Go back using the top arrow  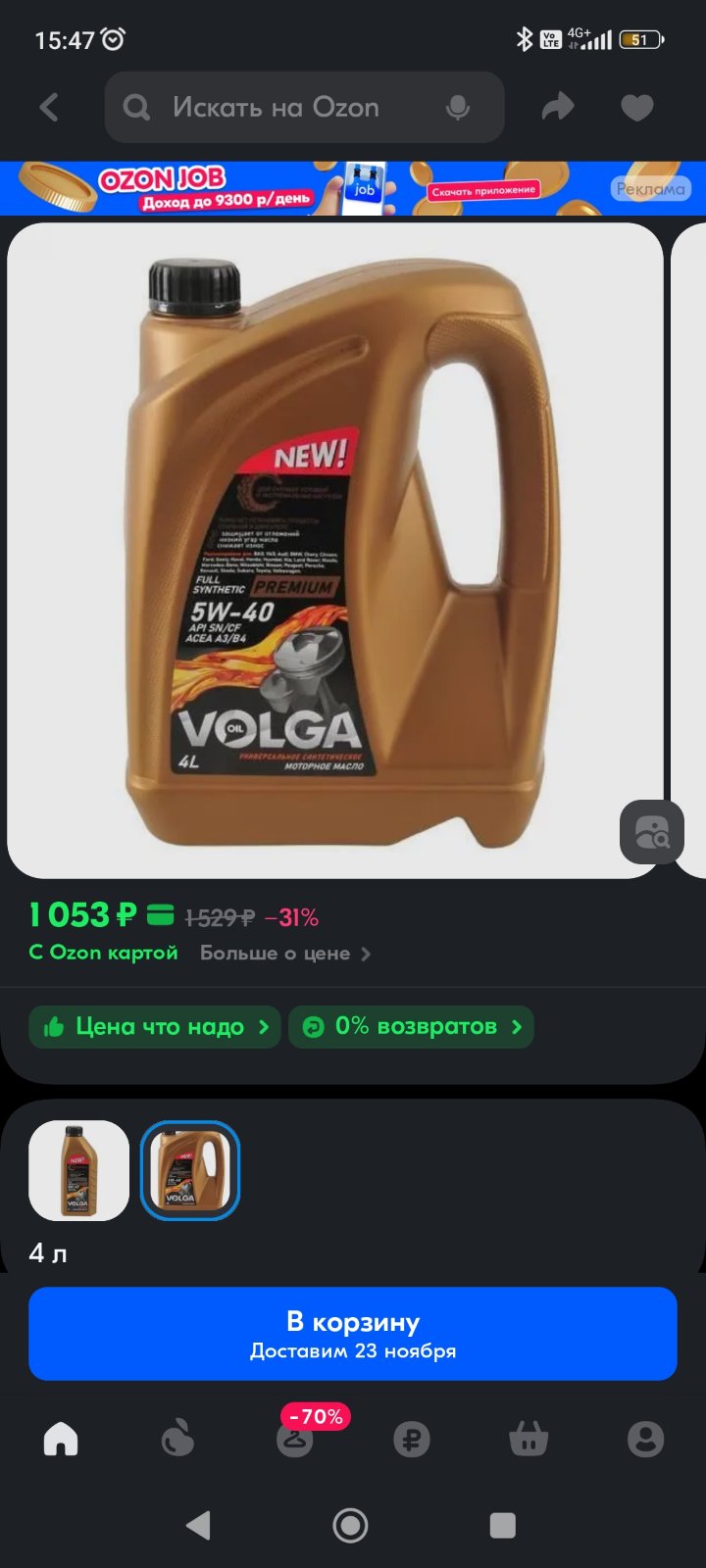(x=49, y=107)
